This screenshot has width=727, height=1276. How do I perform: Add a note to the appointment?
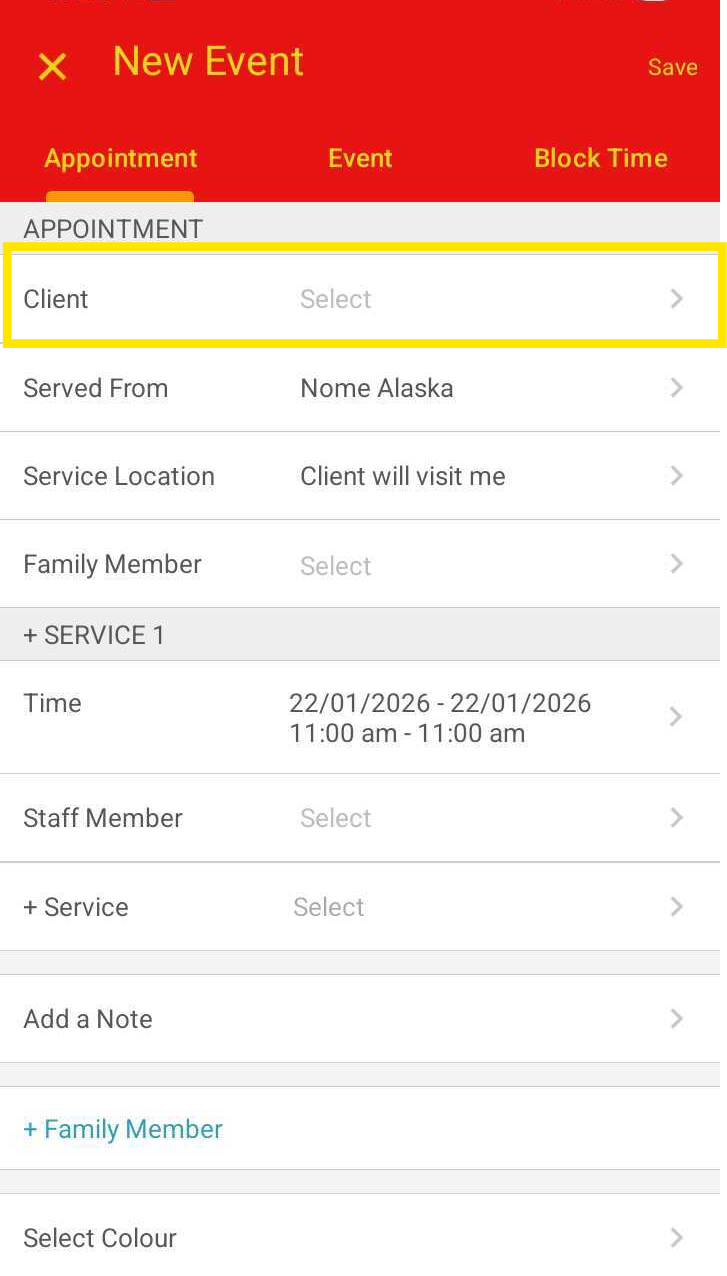360,1019
